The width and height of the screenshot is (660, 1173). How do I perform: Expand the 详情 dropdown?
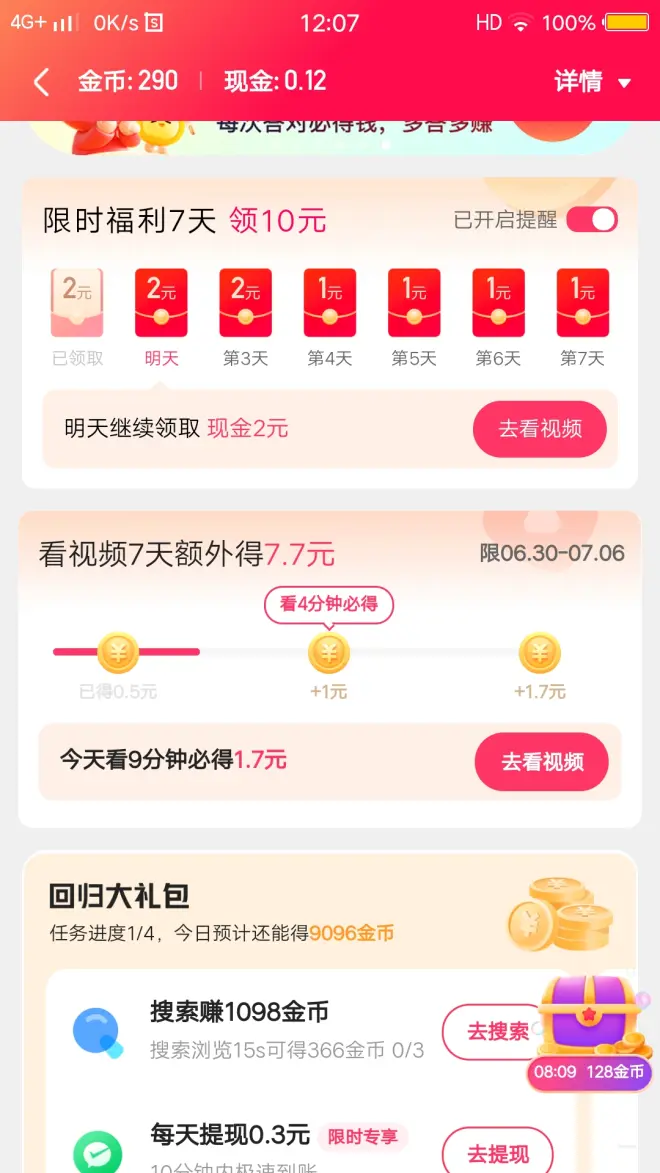point(593,82)
